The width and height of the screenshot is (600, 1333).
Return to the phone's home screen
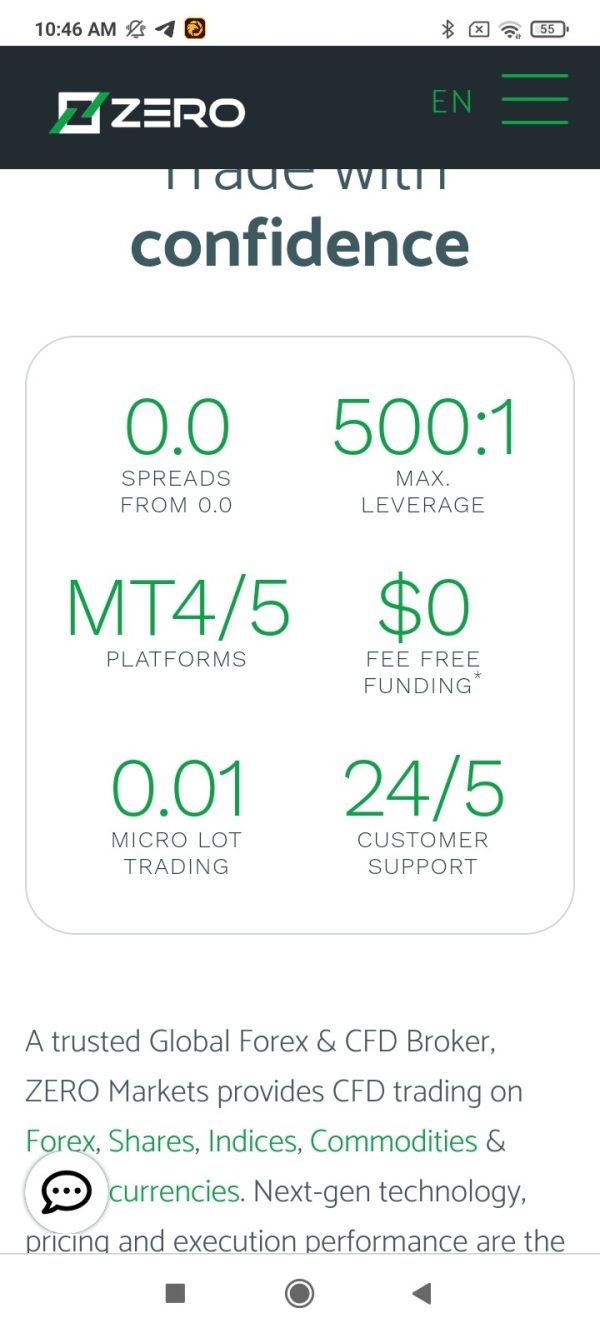(299, 1293)
